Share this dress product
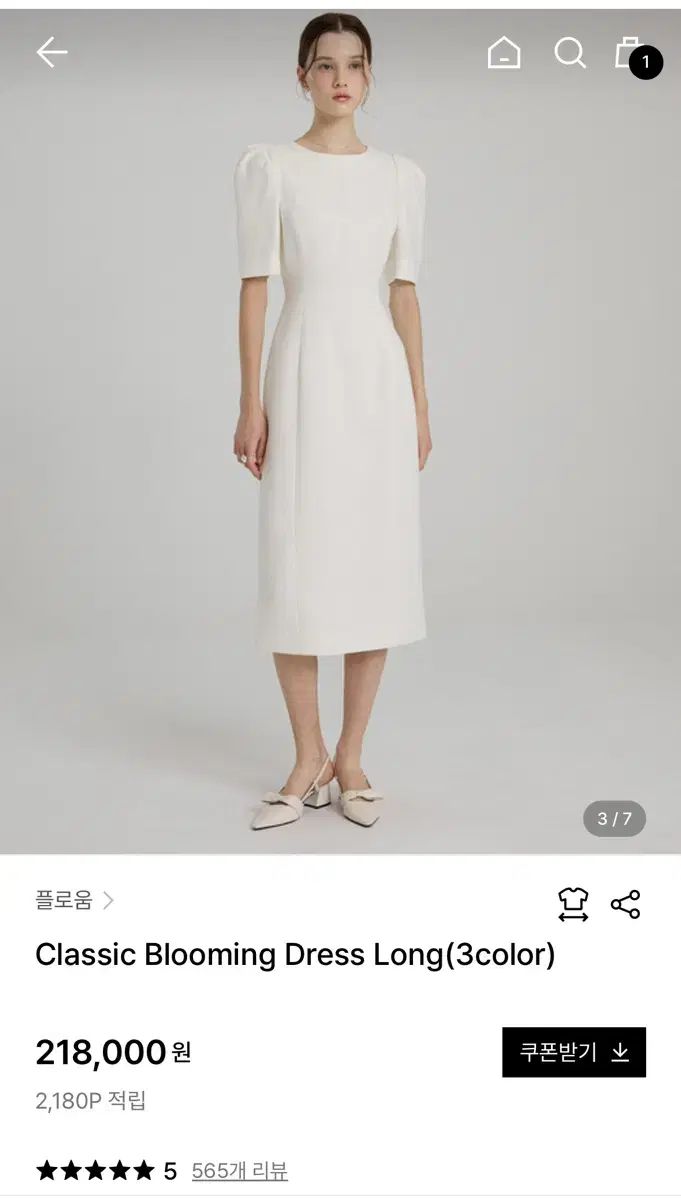 click(x=625, y=904)
